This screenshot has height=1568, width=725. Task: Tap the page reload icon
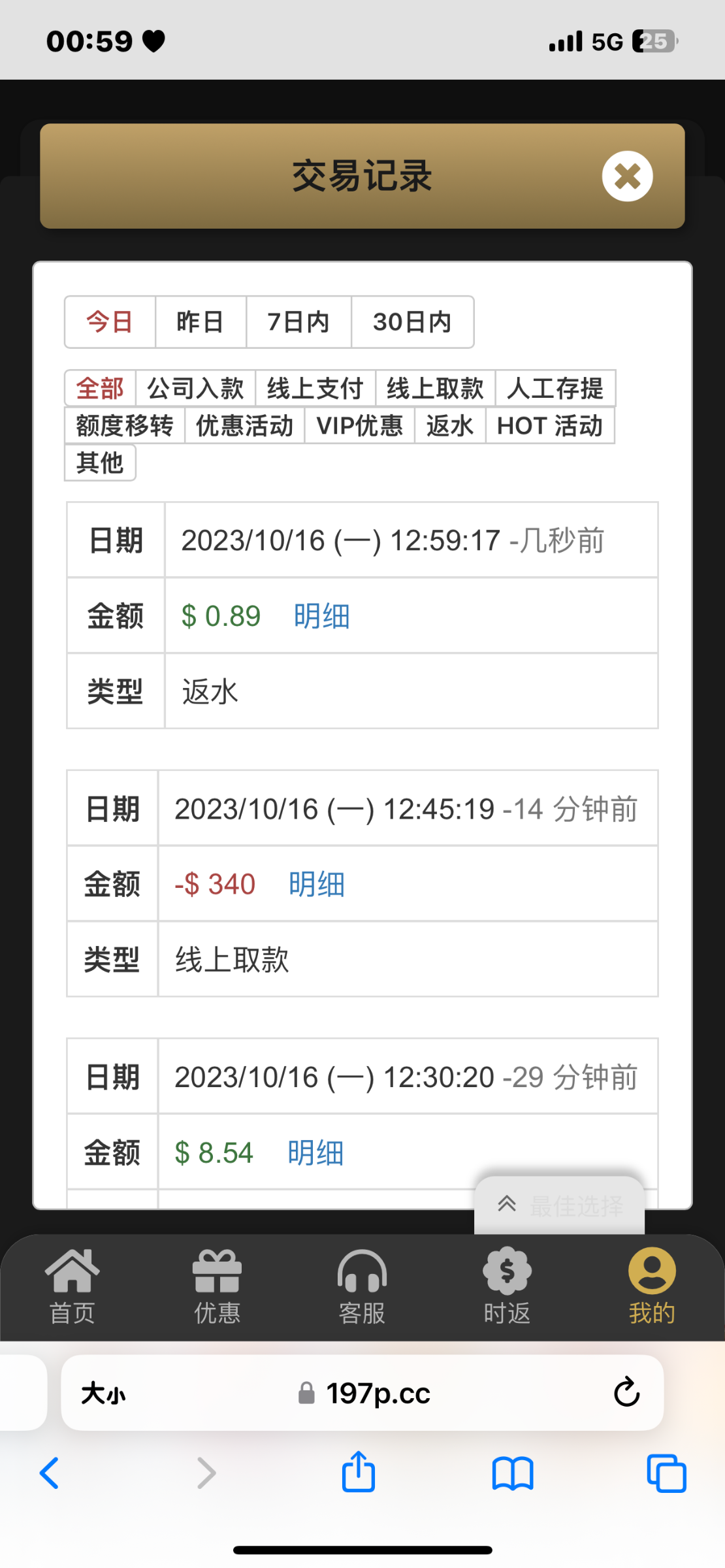click(626, 1392)
